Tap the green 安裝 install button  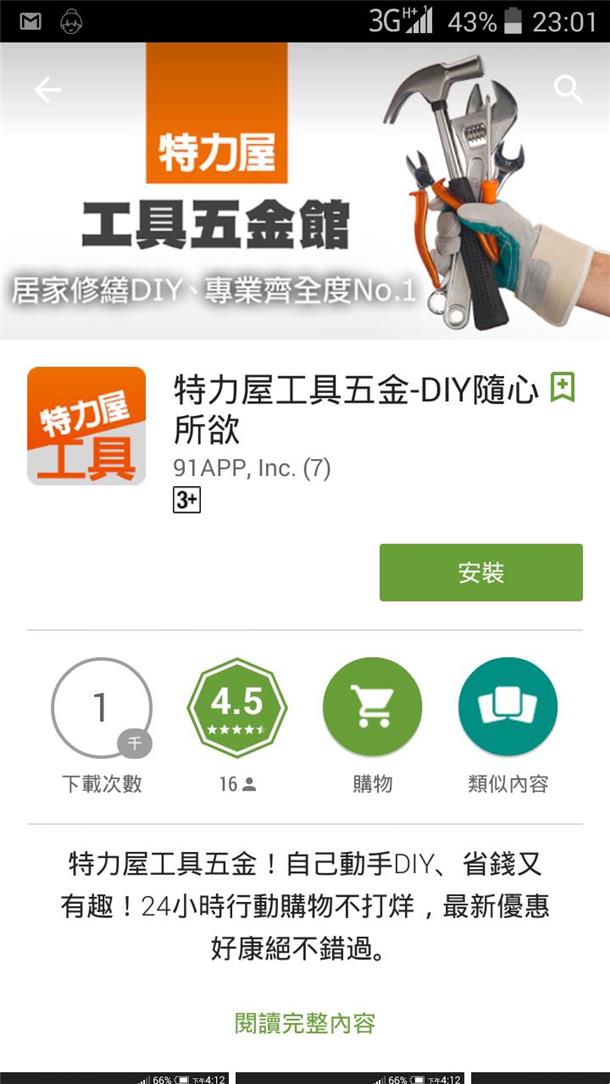click(x=480, y=573)
